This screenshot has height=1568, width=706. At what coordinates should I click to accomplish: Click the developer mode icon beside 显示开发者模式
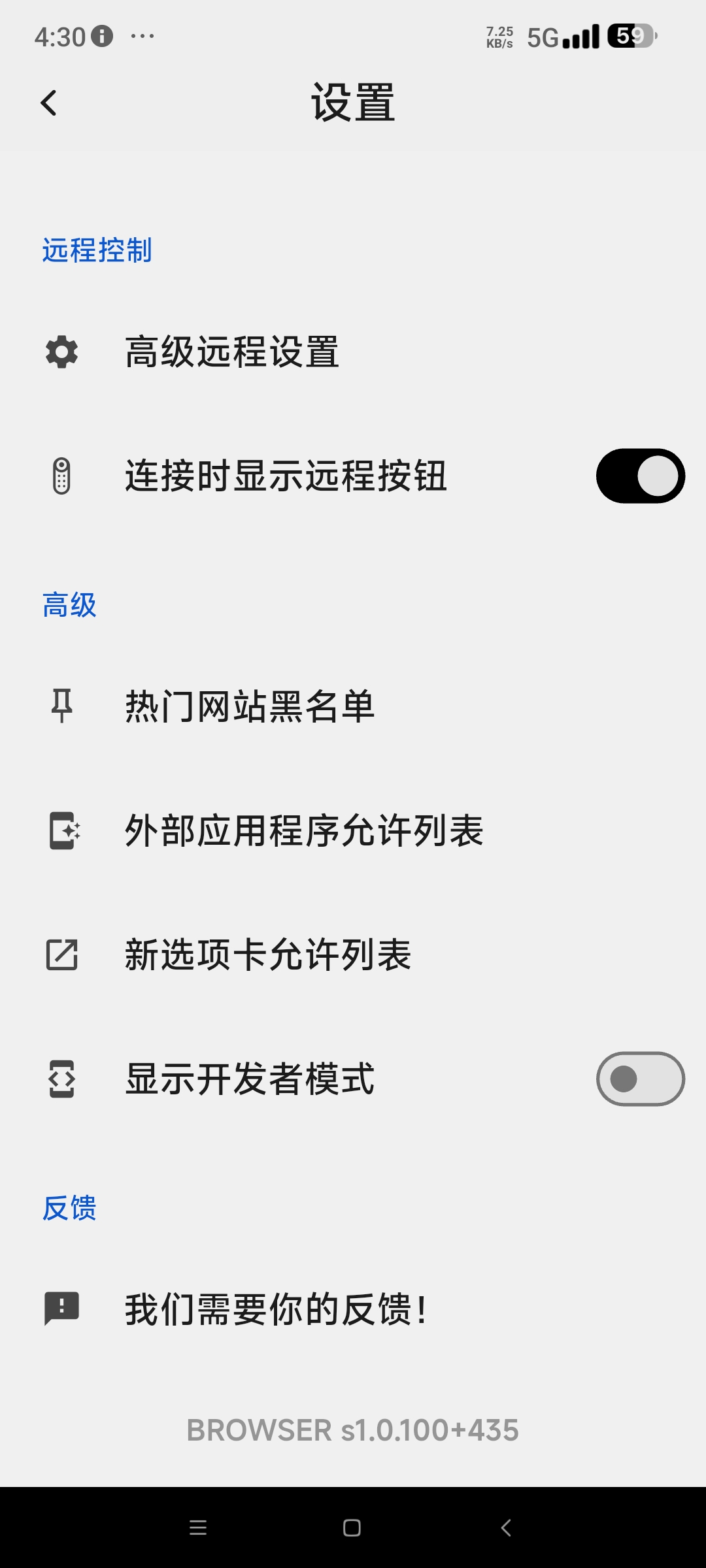click(x=62, y=1079)
